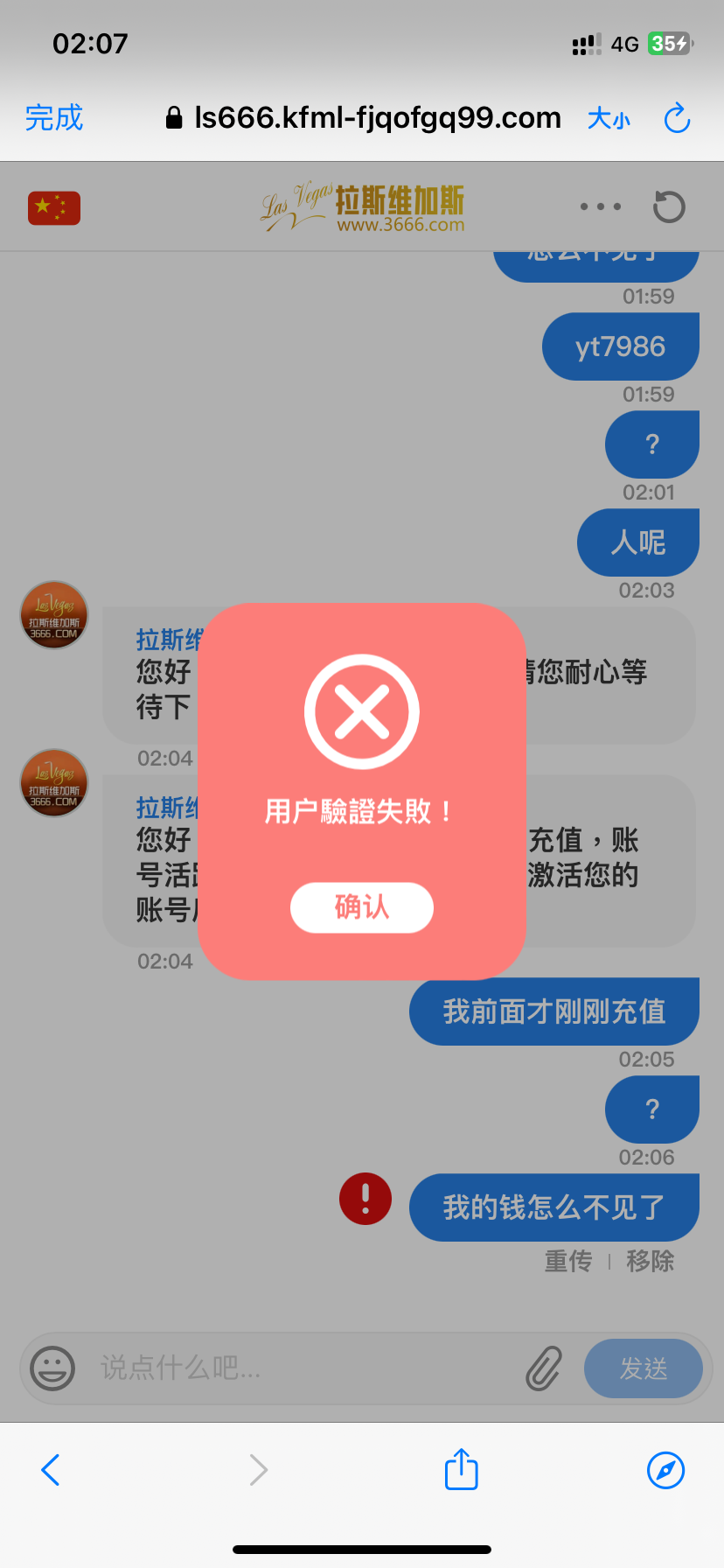Open the page in Safari with the compass

point(665,1470)
